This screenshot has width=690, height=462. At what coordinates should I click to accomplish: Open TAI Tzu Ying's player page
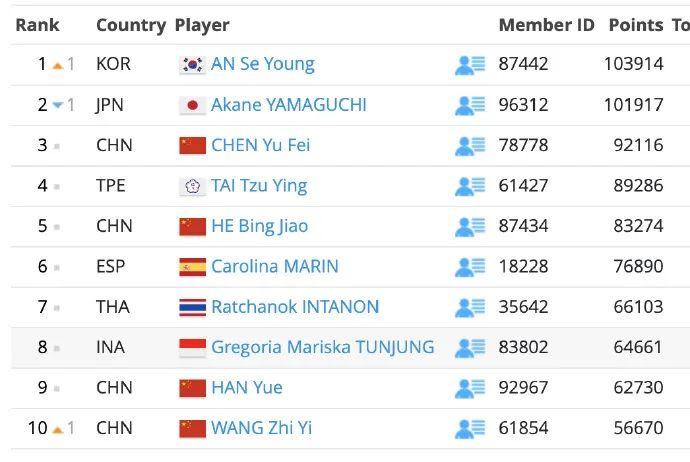pos(259,186)
